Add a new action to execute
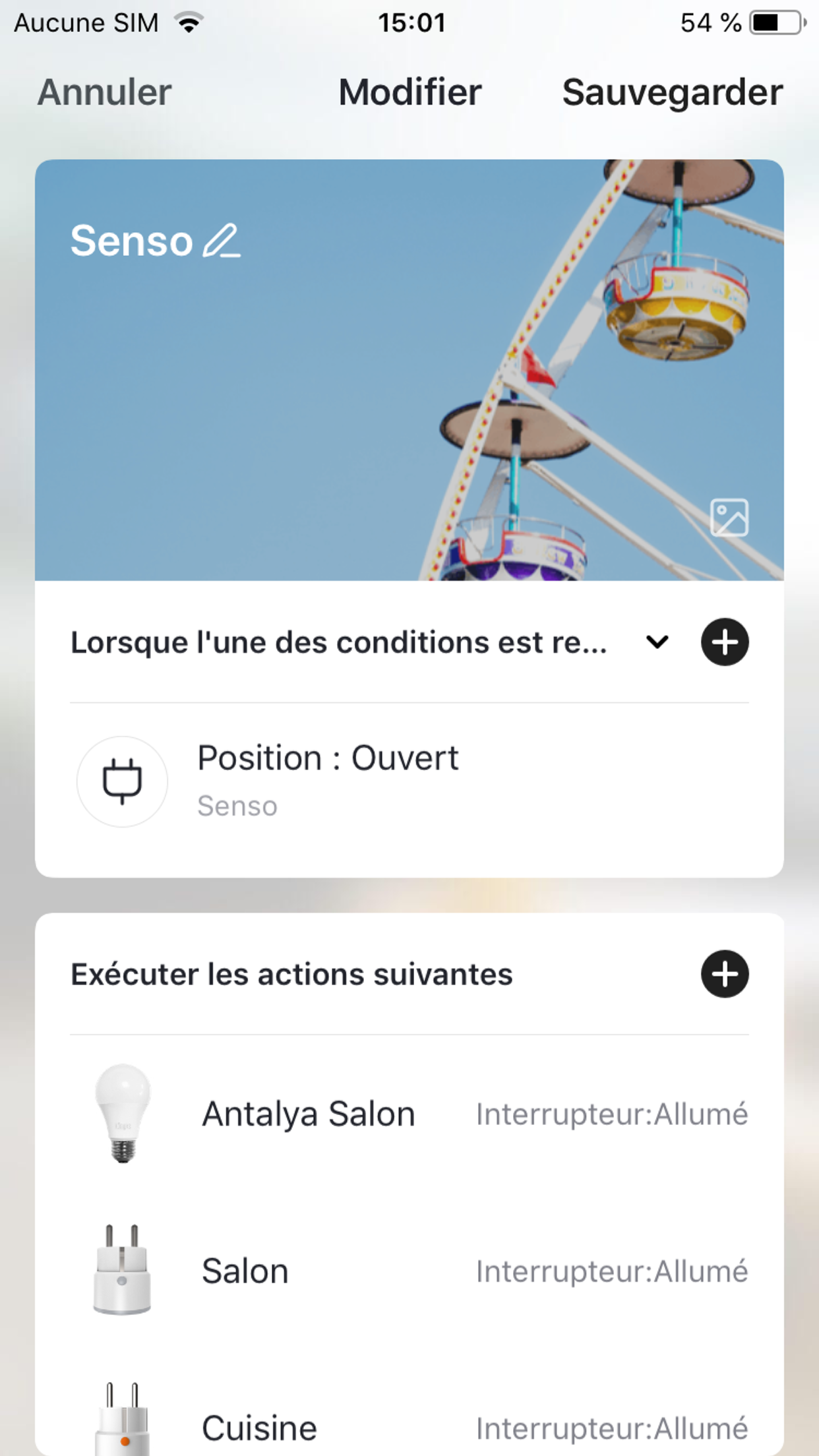The height and width of the screenshot is (1456, 819). 725,974
